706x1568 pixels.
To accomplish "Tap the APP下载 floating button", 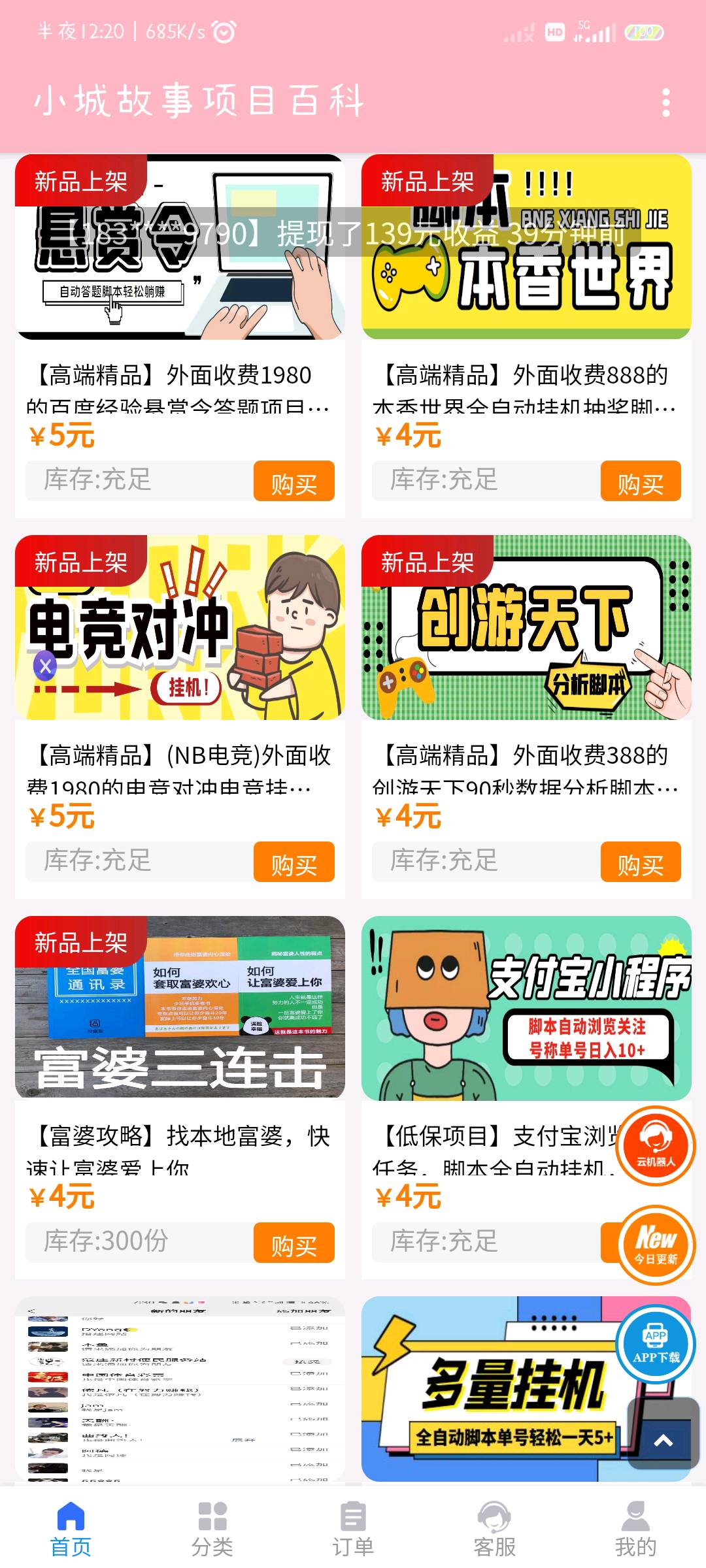I will pyautogui.click(x=656, y=1343).
